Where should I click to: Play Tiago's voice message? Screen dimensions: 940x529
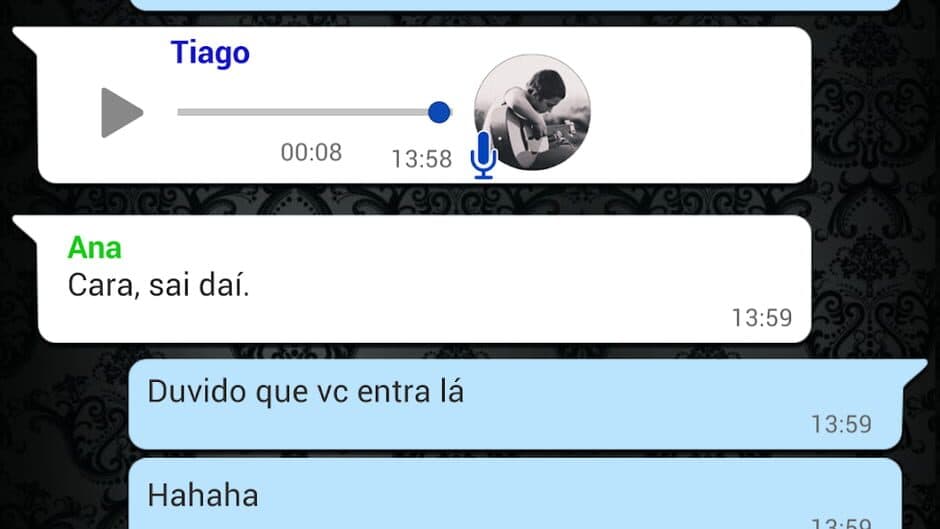click(x=121, y=113)
